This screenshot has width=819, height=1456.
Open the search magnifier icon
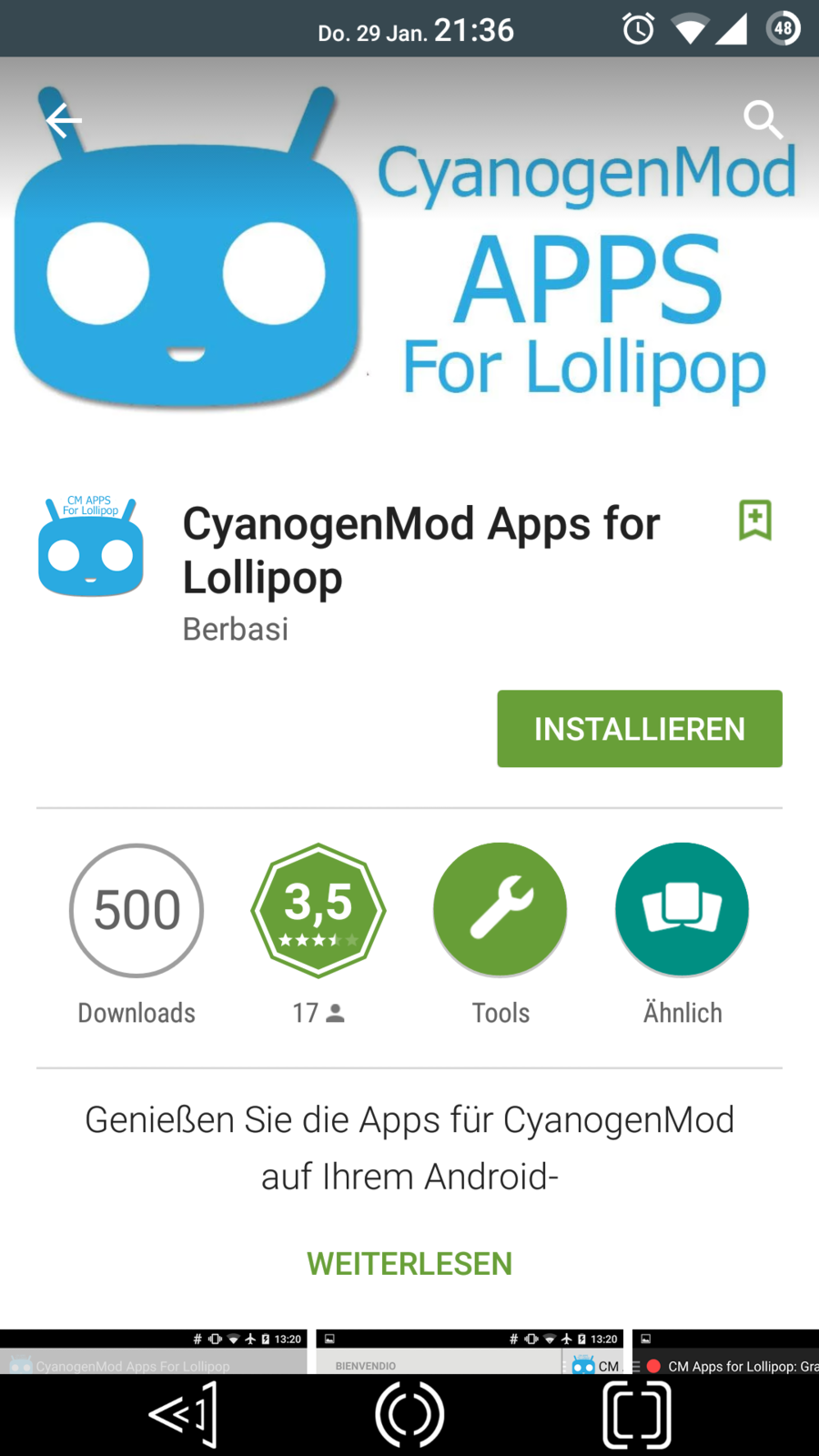tap(763, 120)
